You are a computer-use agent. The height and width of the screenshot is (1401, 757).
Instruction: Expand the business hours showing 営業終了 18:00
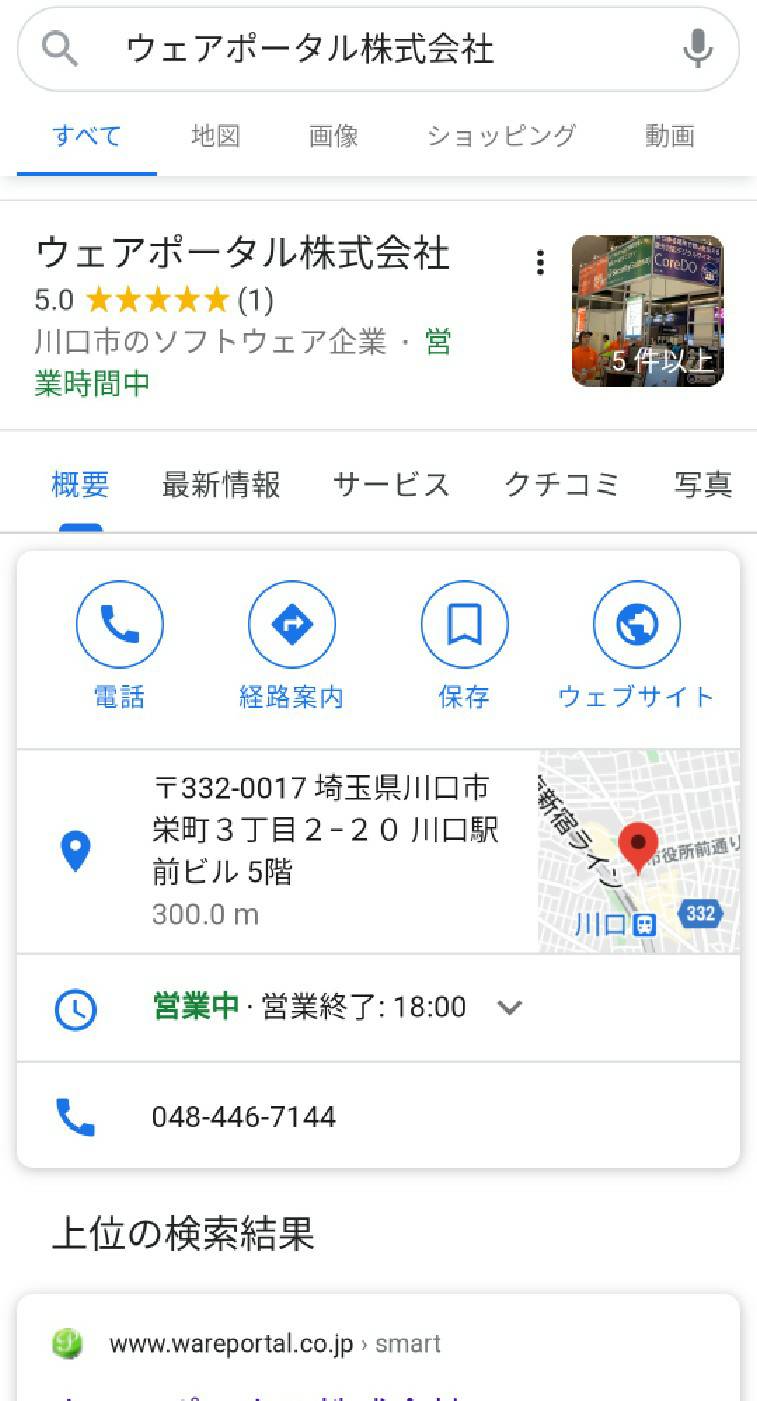(x=378, y=1007)
